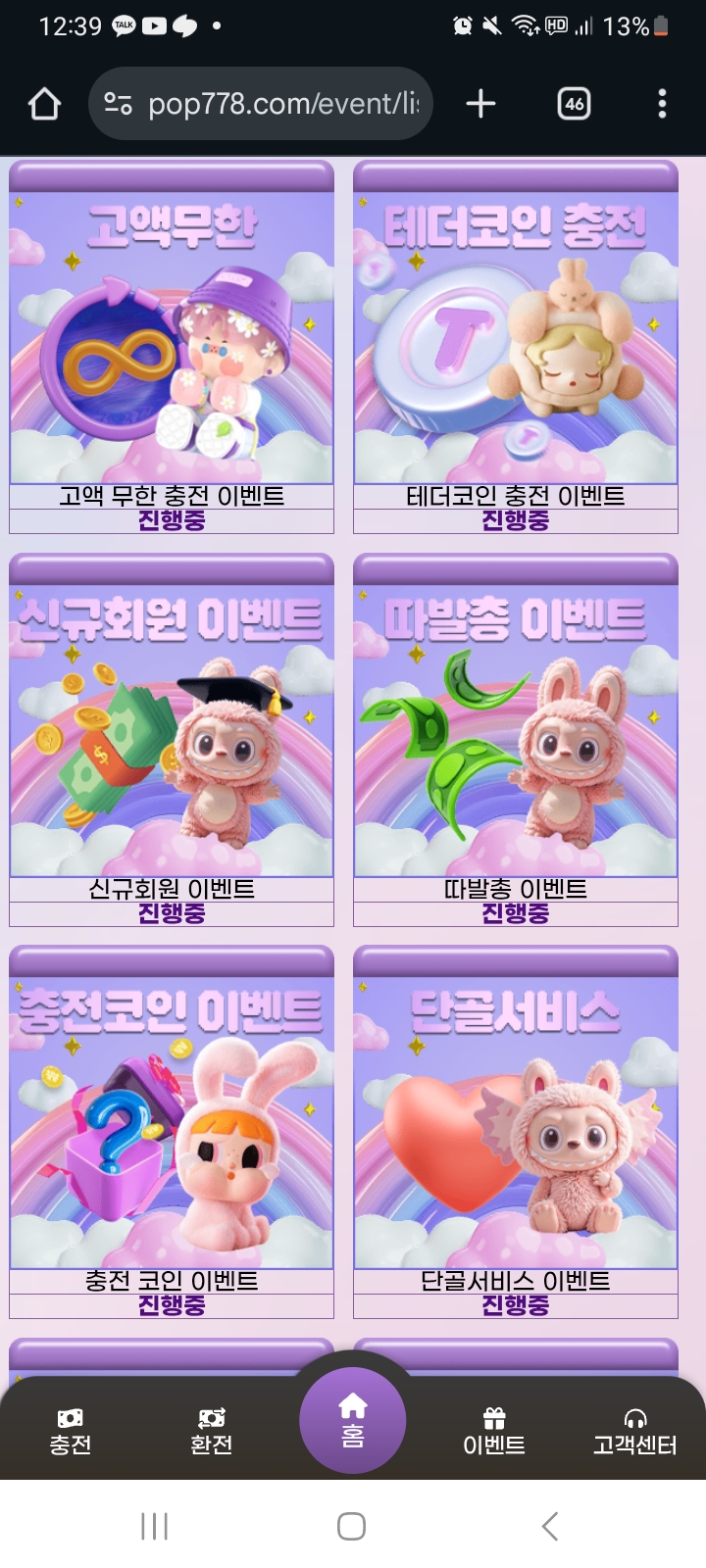
Task: Switch to the 이벤트 tab
Action: pos(494,1433)
